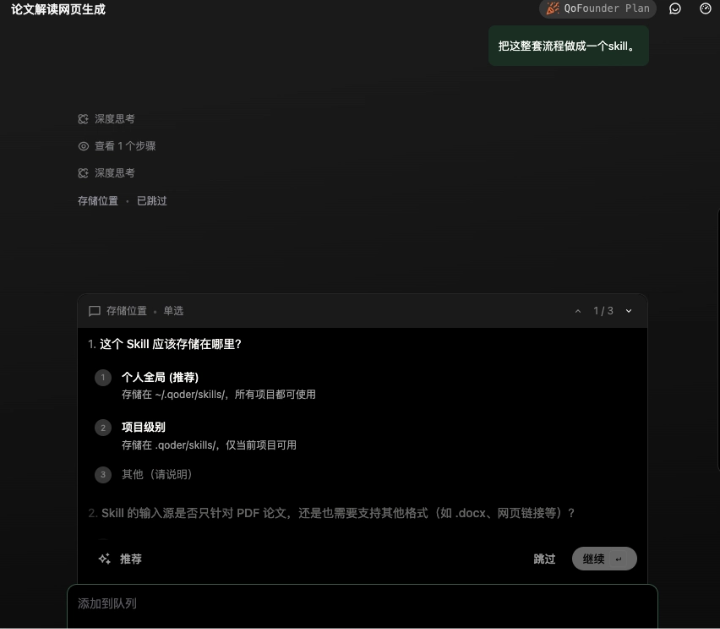The width and height of the screenshot is (720, 629).
Task: Tap the 推荐 sparkle button
Action: pos(120,559)
